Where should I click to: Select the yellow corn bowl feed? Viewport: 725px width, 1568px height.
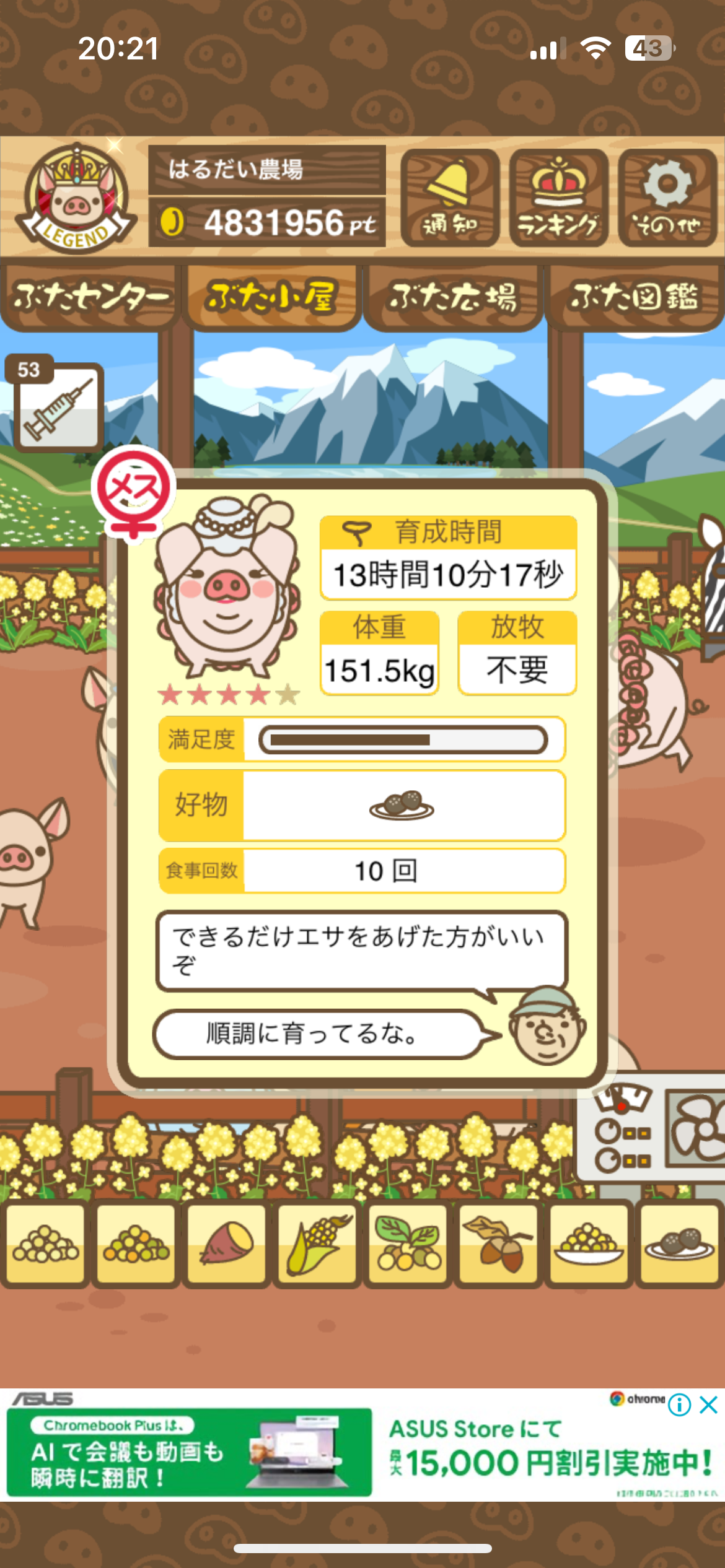click(589, 1244)
